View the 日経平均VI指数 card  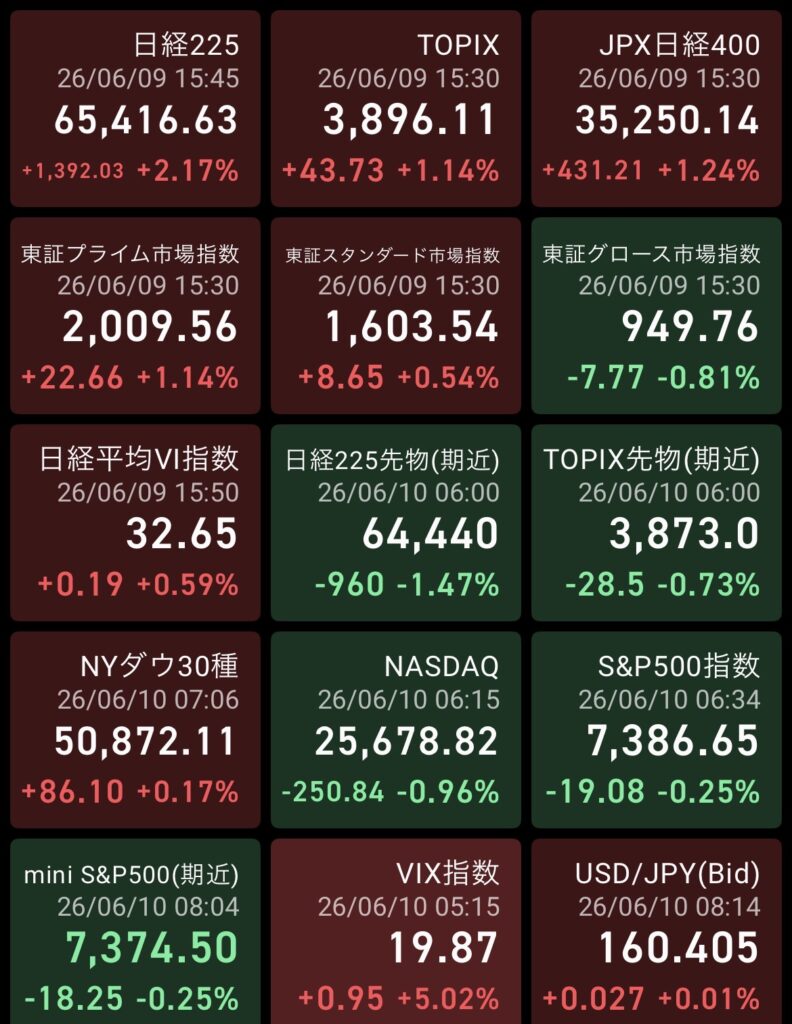[135, 522]
